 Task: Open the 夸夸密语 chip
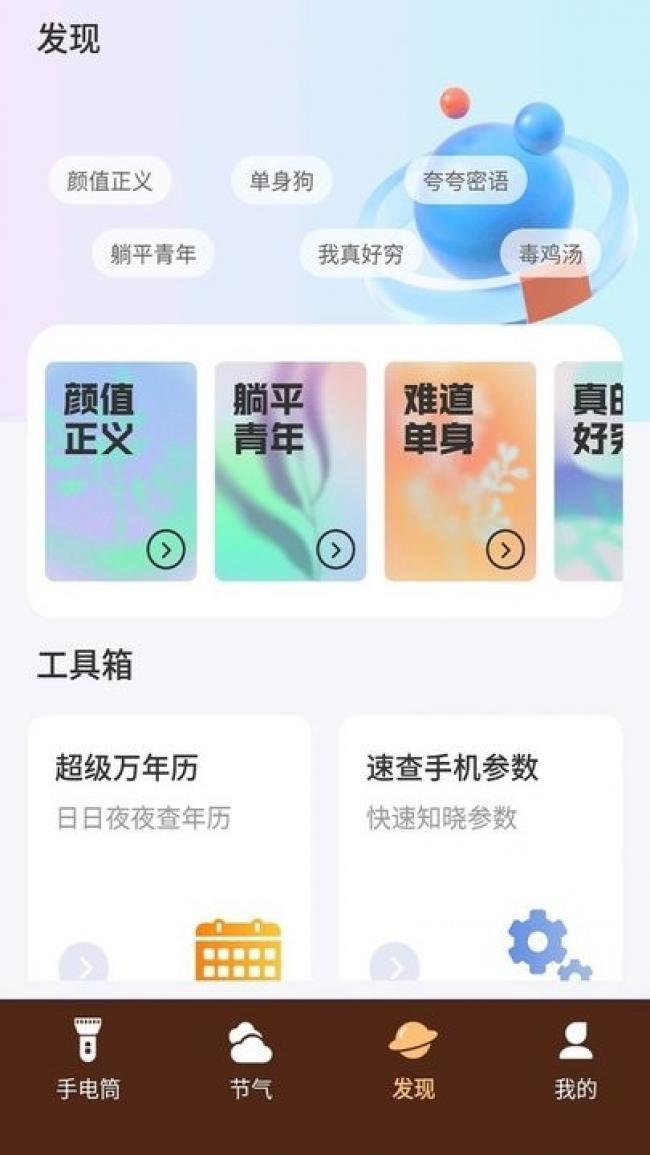pos(466,180)
